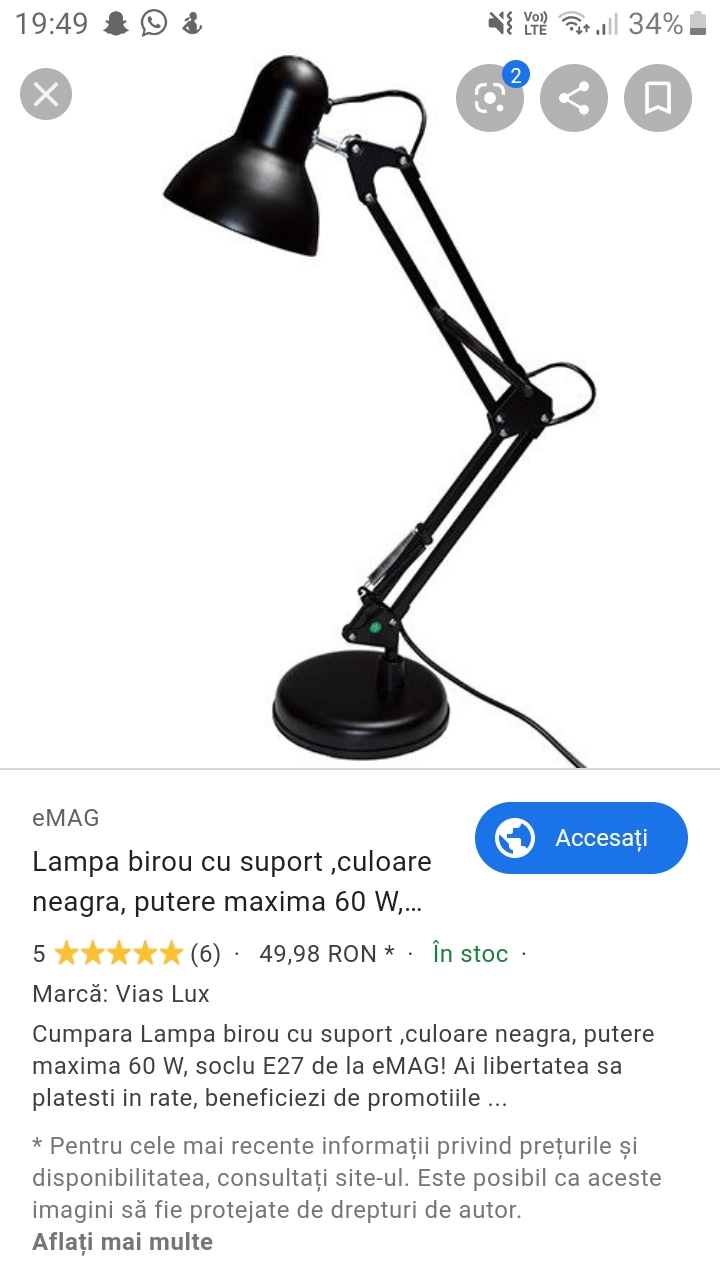Bookmark this image result
This screenshot has height=1280, width=720.
pos(657,98)
